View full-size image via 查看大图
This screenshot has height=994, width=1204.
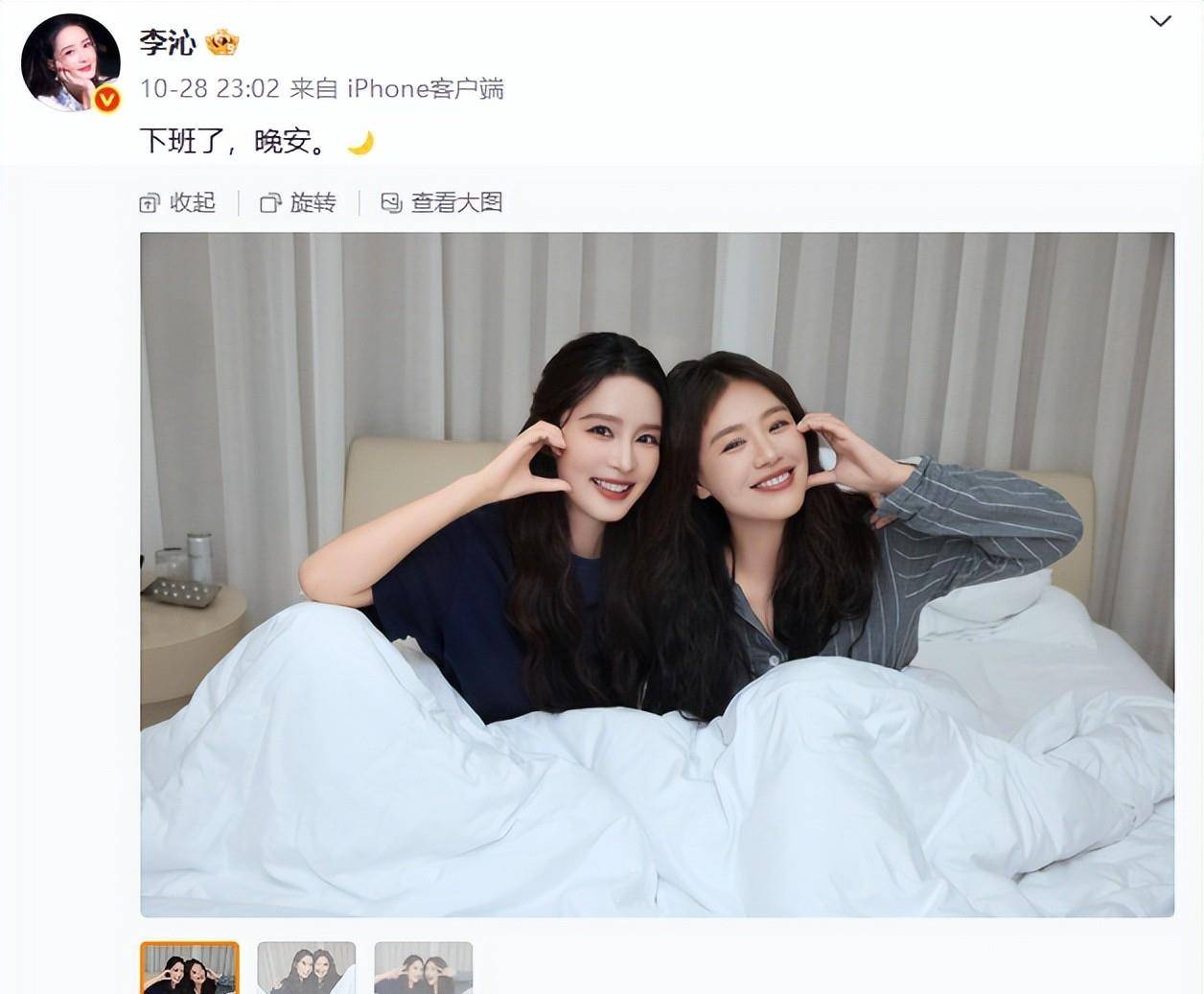pos(443,202)
